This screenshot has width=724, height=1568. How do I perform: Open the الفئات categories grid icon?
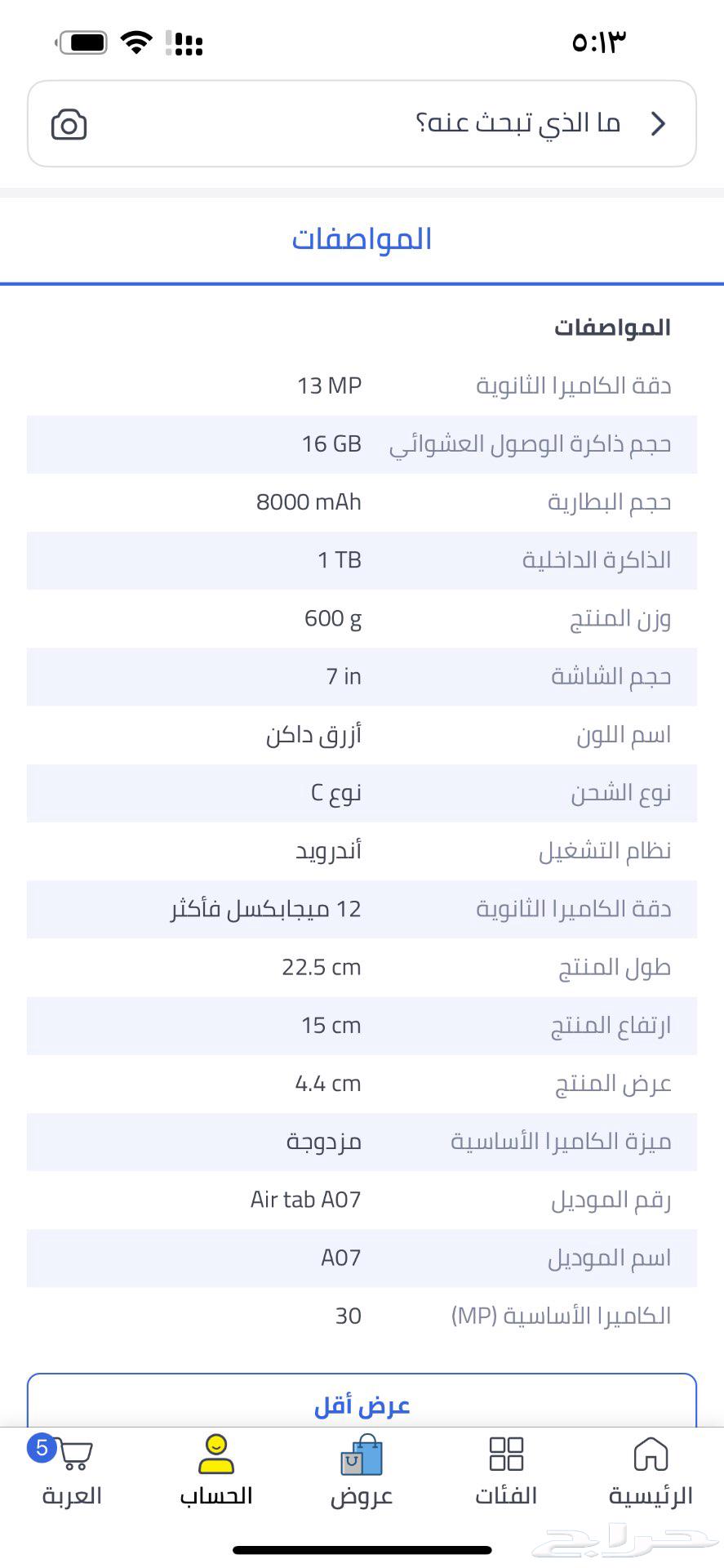point(505,1453)
